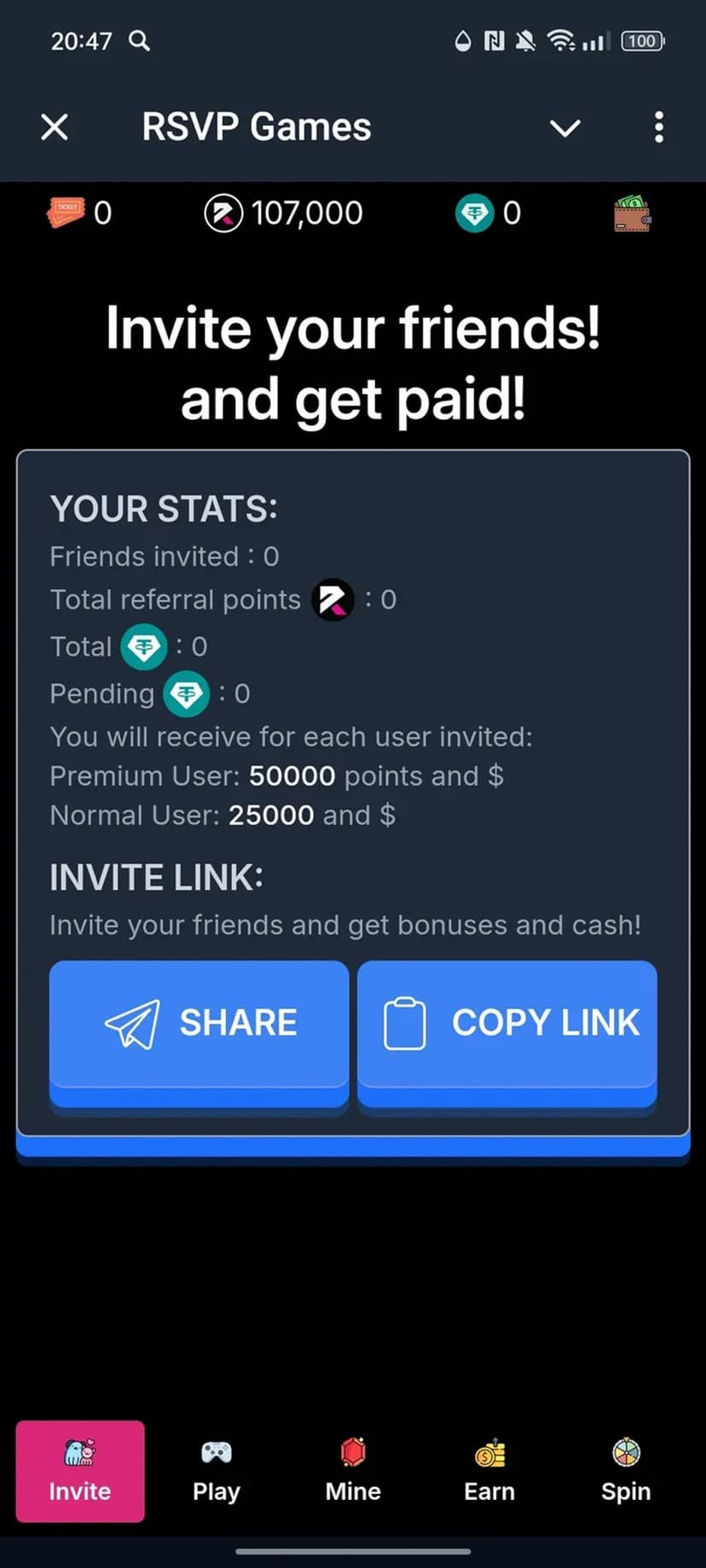The height and width of the screenshot is (1568, 706).
Task: Select the Spin tab
Action: 626,1471
